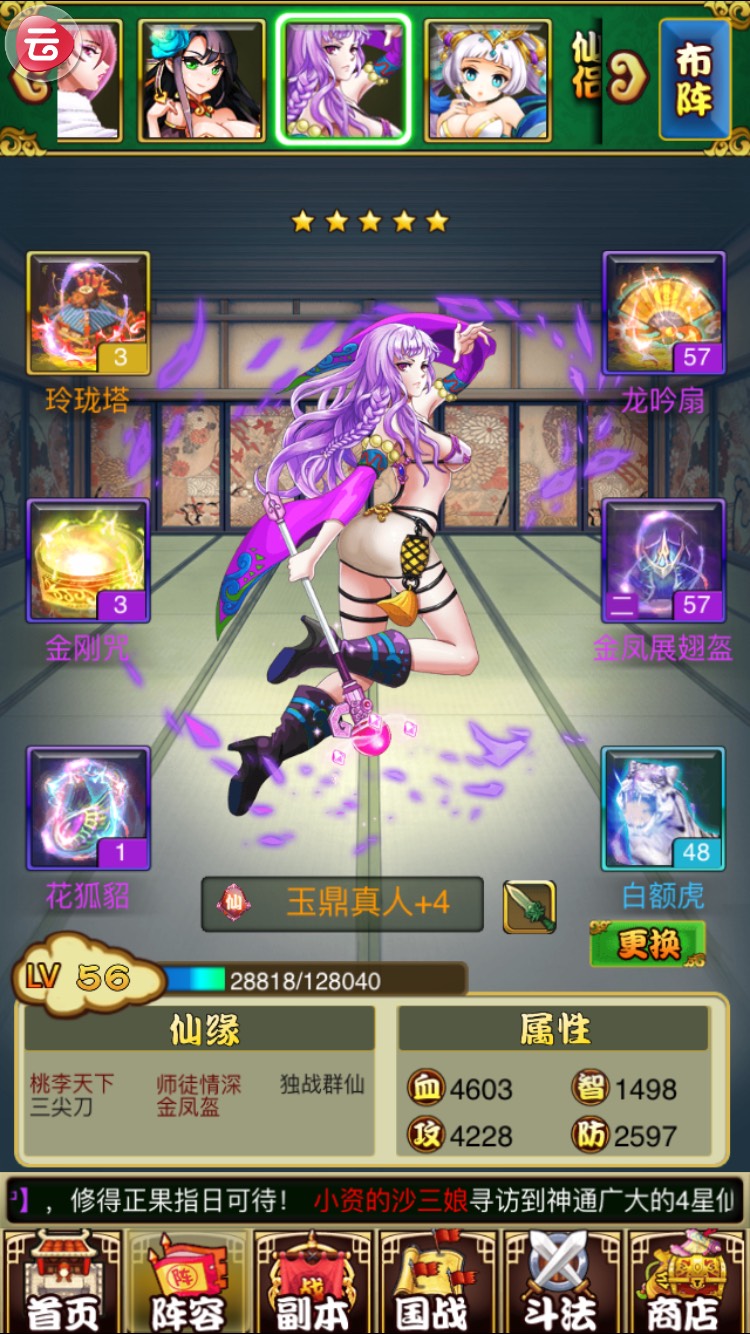Open the 玲珑塔 equipment slot
This screenshot has height=1334, width=750.
(x=88, y=314)
